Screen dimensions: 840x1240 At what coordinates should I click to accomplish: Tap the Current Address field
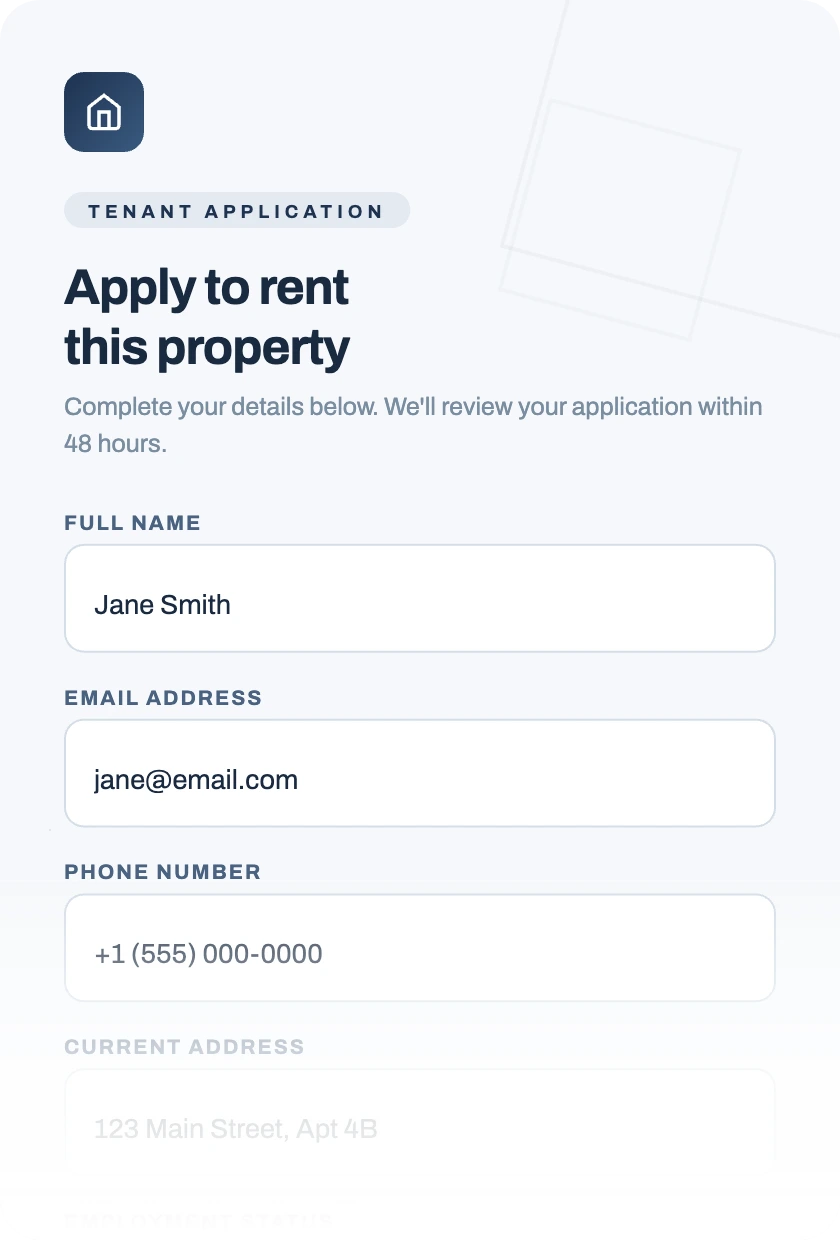coord(420,1122)
